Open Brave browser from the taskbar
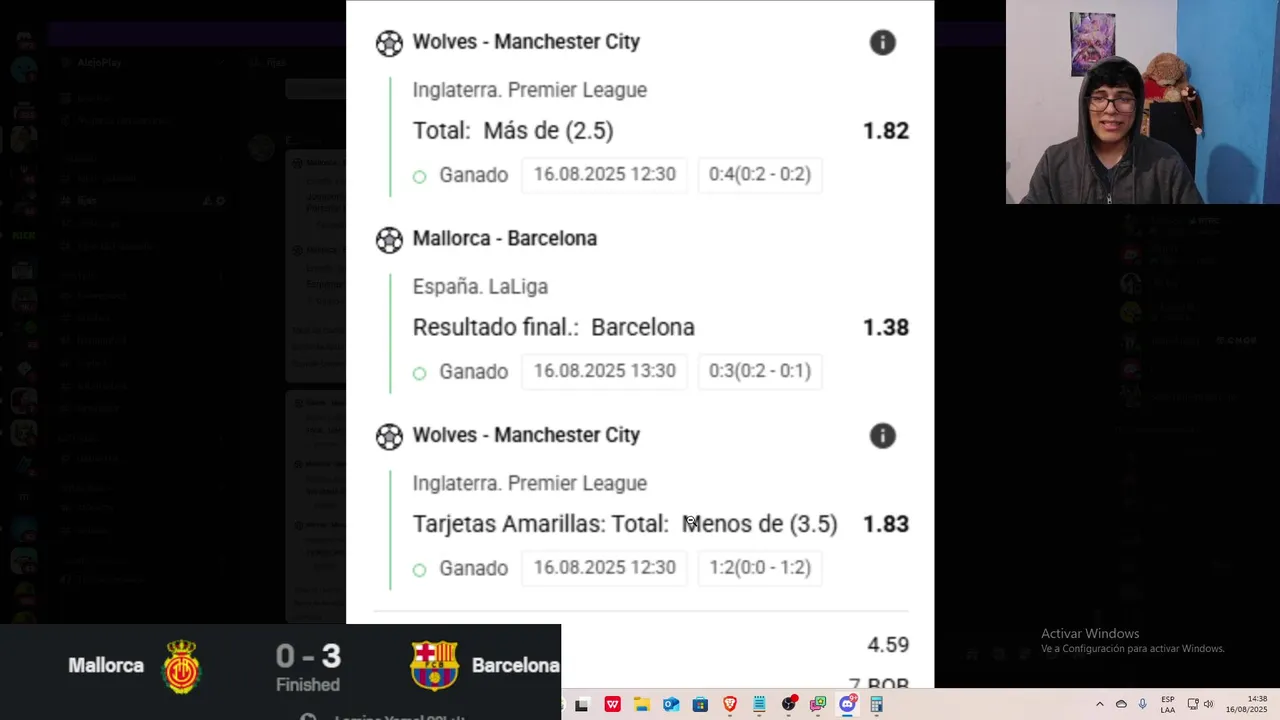This screenshot has width=1280, height=720. point(730,704)
